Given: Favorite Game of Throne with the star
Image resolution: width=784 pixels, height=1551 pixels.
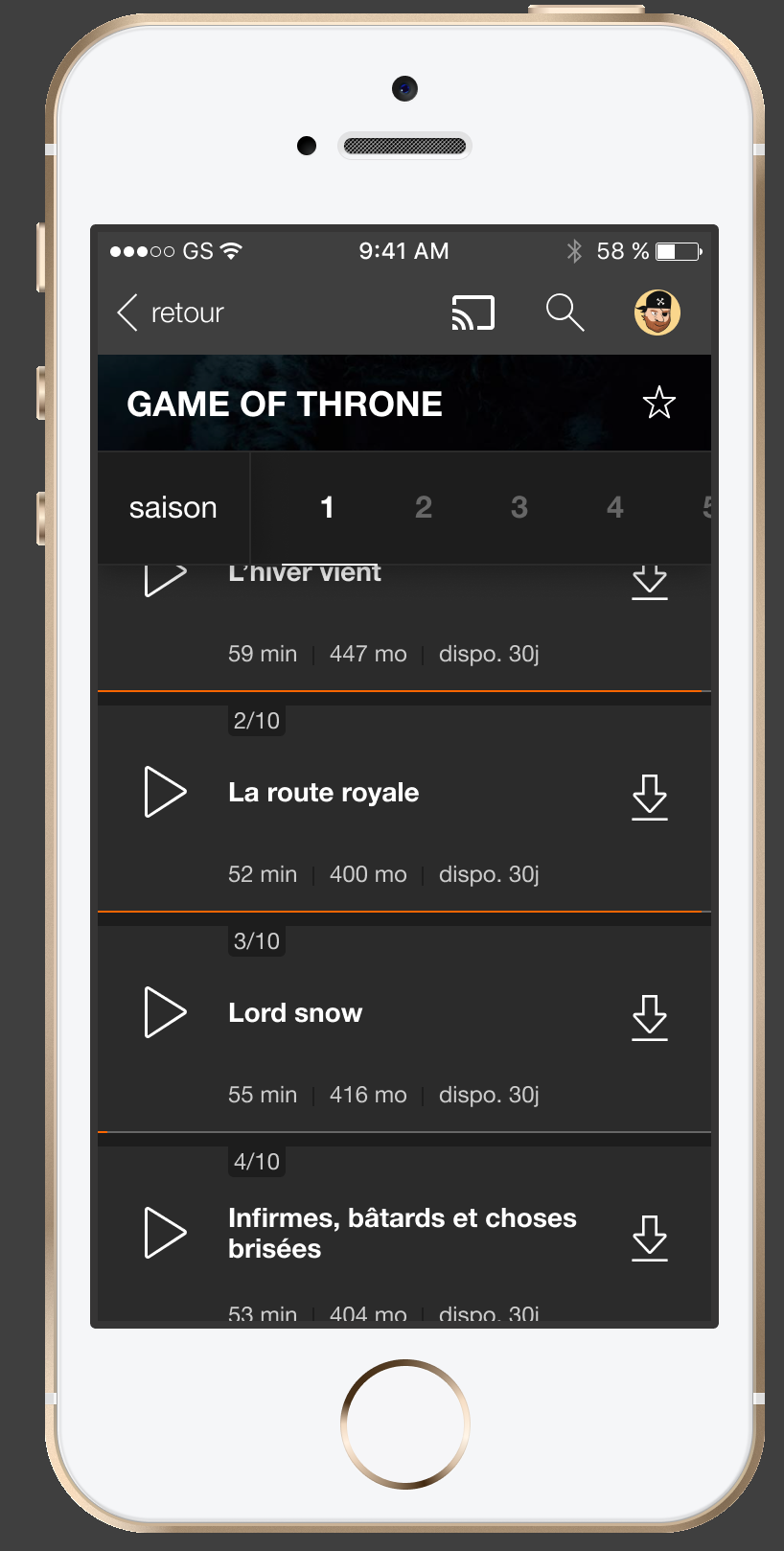Looking at the screenshot, I should click(x=658, y=403).
